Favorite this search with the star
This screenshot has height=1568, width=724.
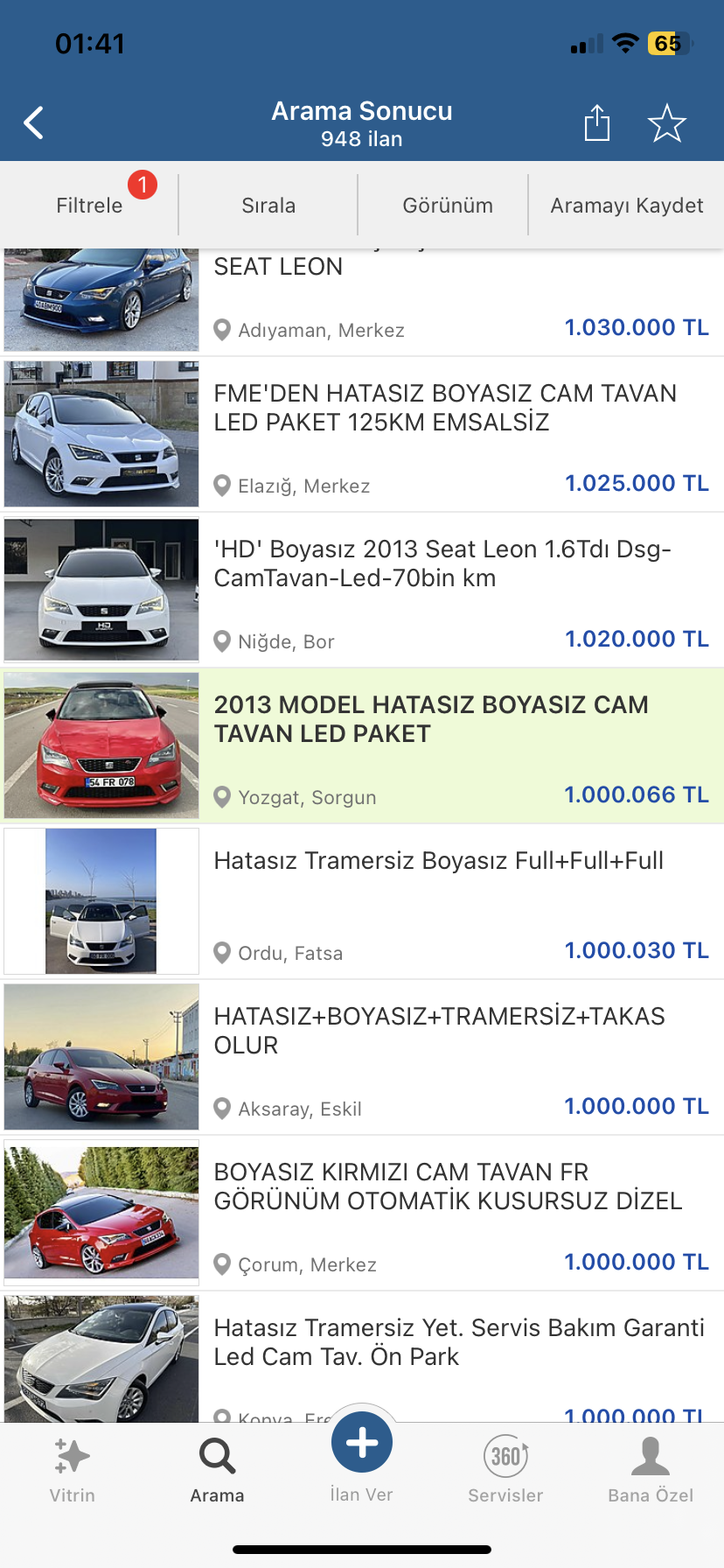click(667, 123)
